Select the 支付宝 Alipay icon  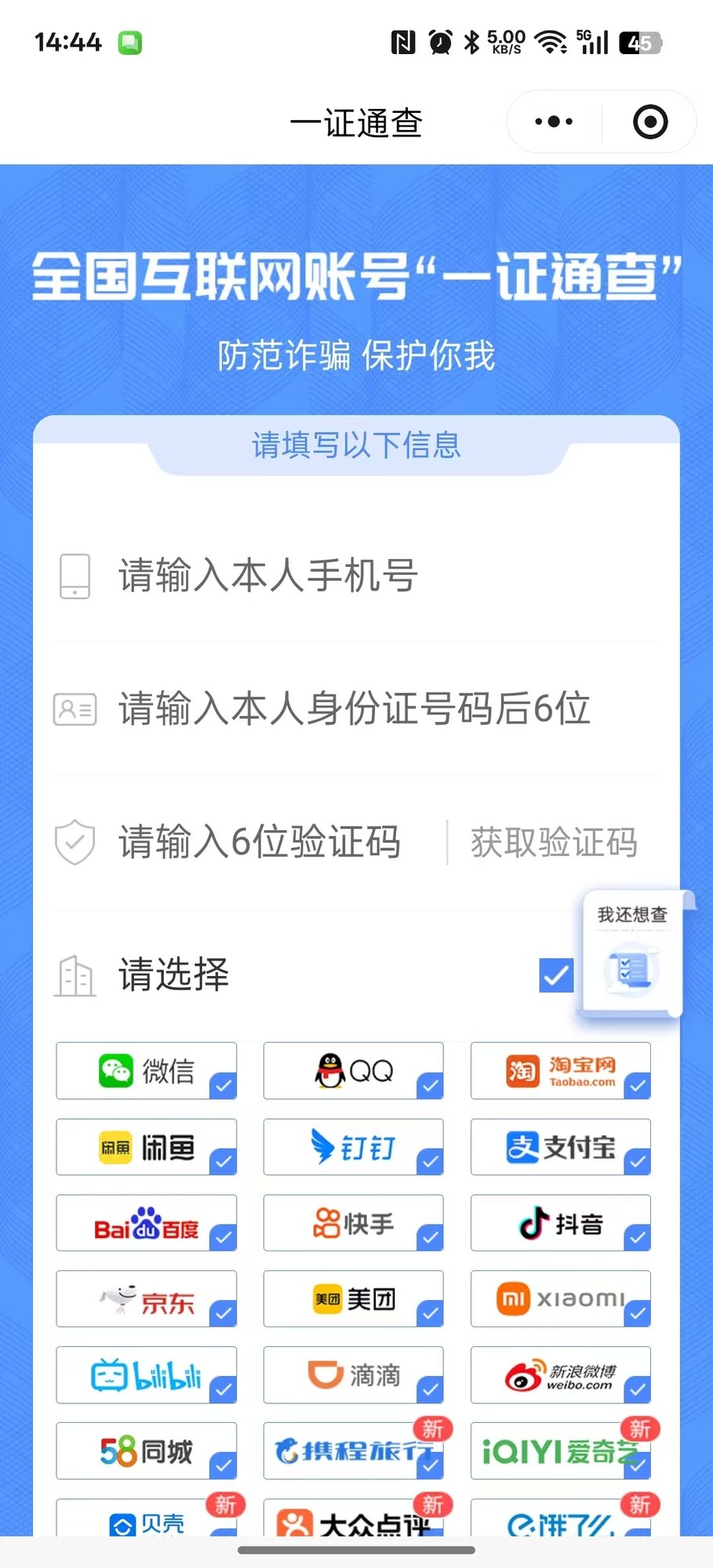click(560, 1147)
